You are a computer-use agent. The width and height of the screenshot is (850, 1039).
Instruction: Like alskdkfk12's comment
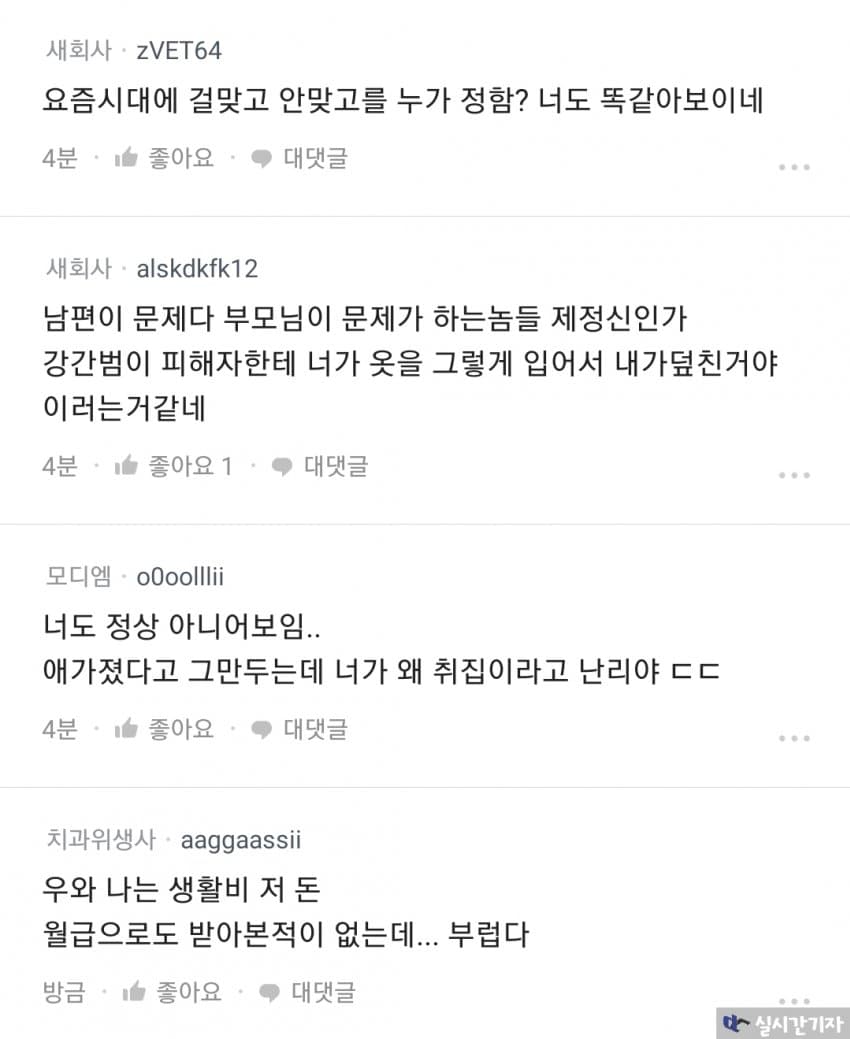click(x=172, y=466)
